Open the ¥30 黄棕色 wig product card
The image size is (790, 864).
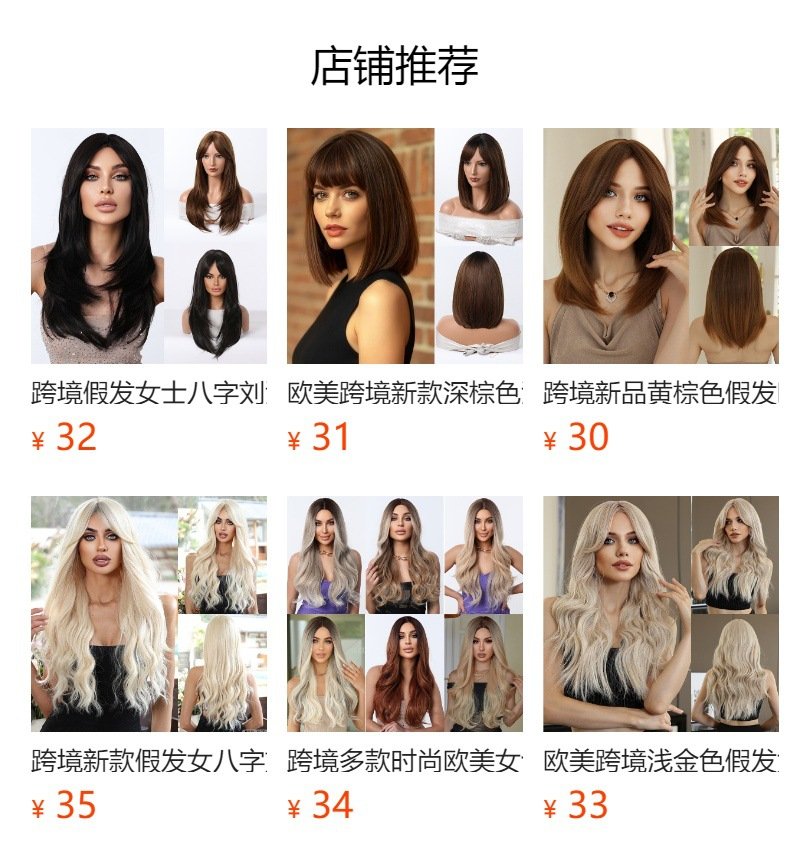tap(661, 246)
